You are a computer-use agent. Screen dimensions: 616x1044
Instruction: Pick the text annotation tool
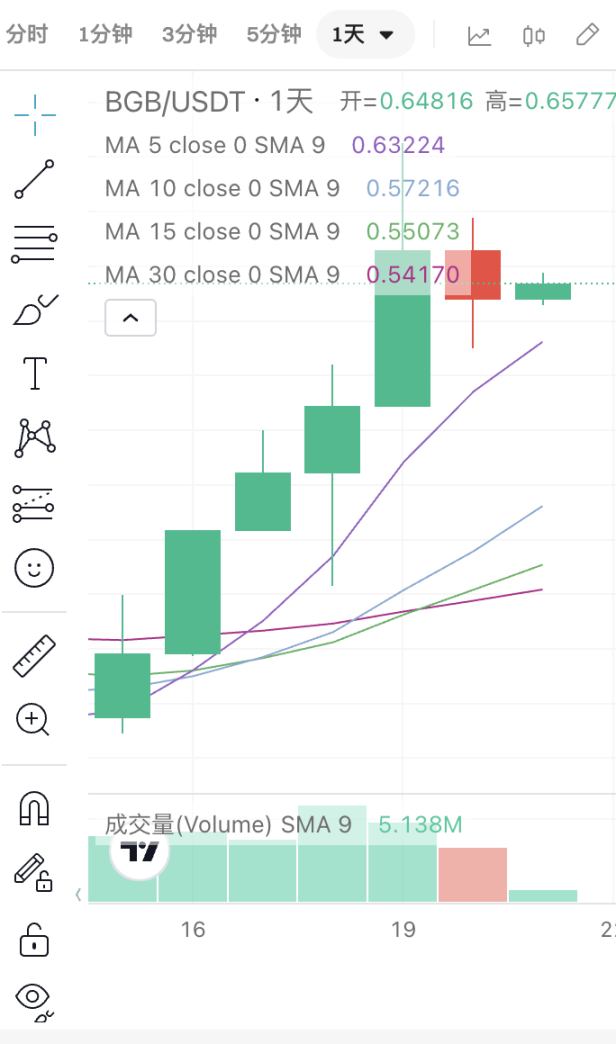click(34, 373)
